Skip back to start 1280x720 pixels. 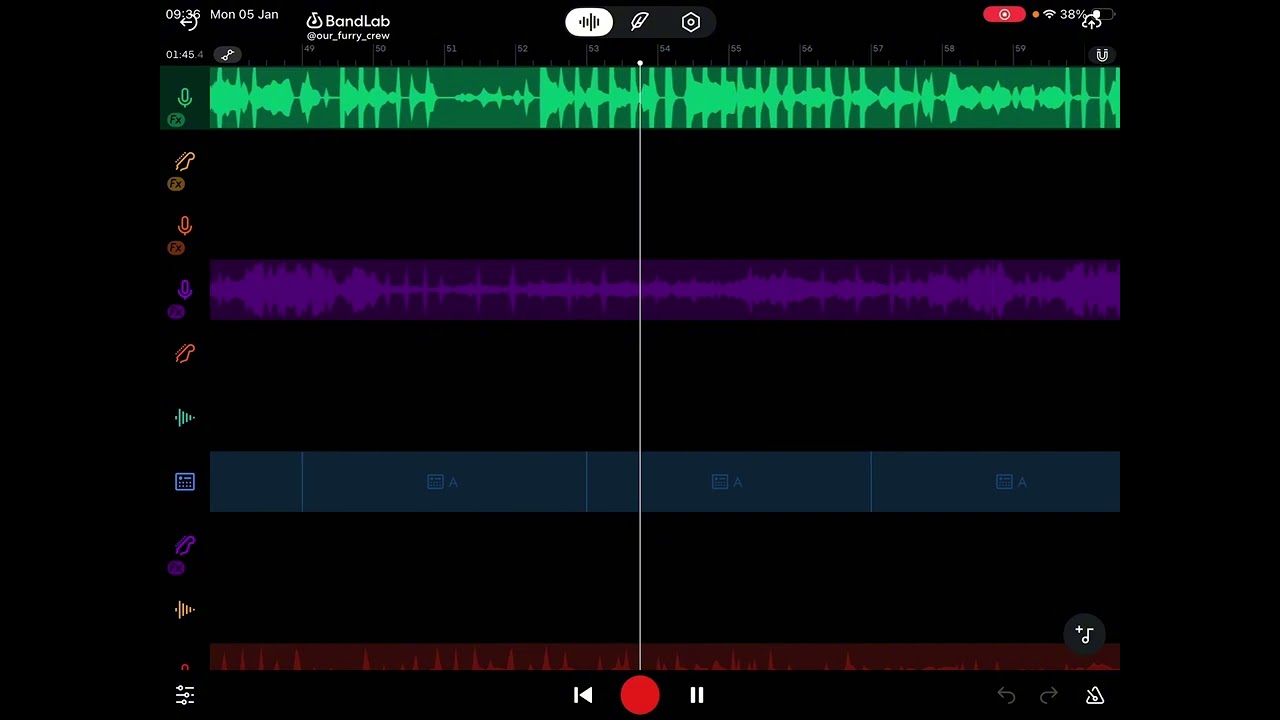click(583, 695)
